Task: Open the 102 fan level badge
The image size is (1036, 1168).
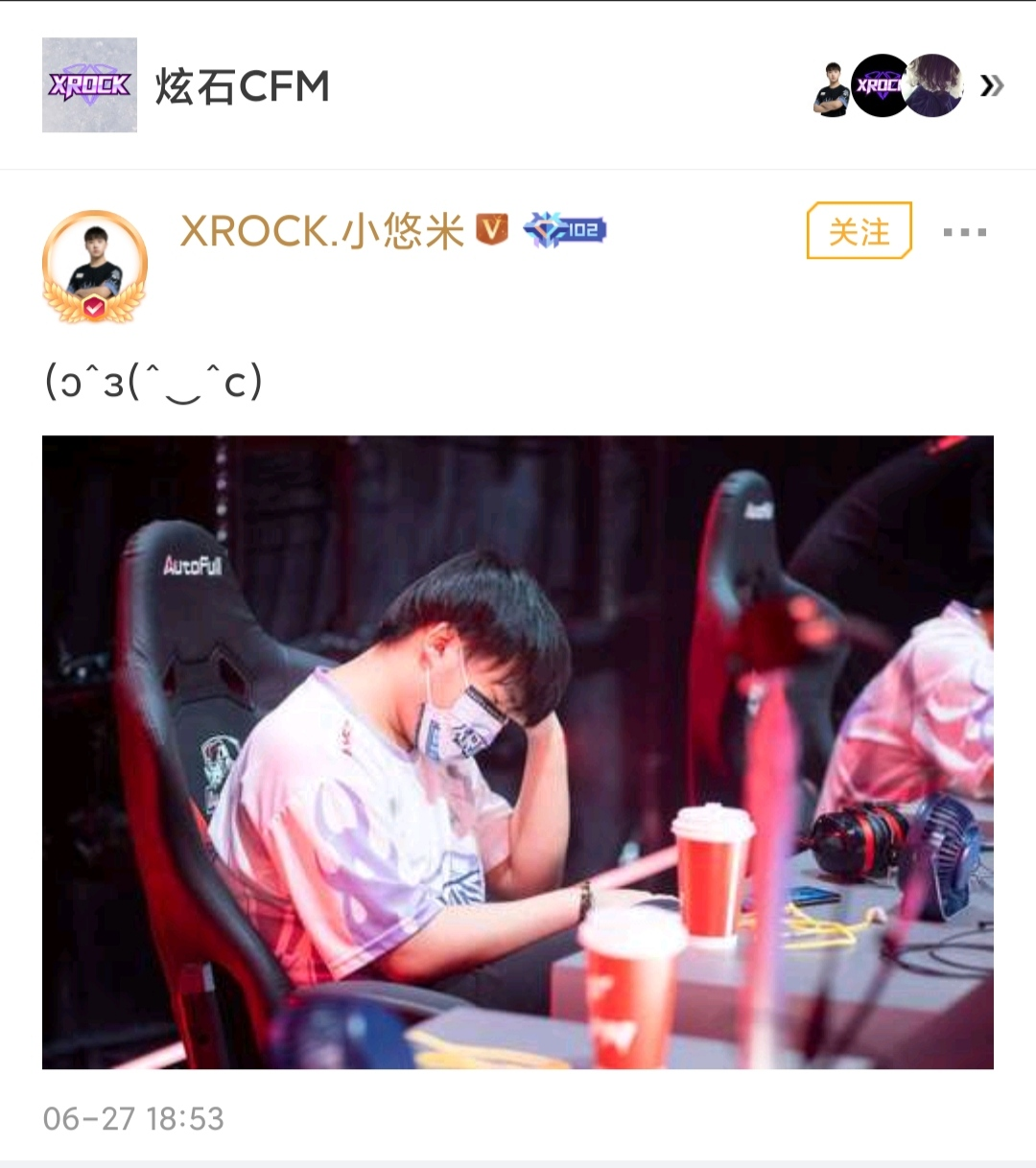Action: (x=565, y=230)
